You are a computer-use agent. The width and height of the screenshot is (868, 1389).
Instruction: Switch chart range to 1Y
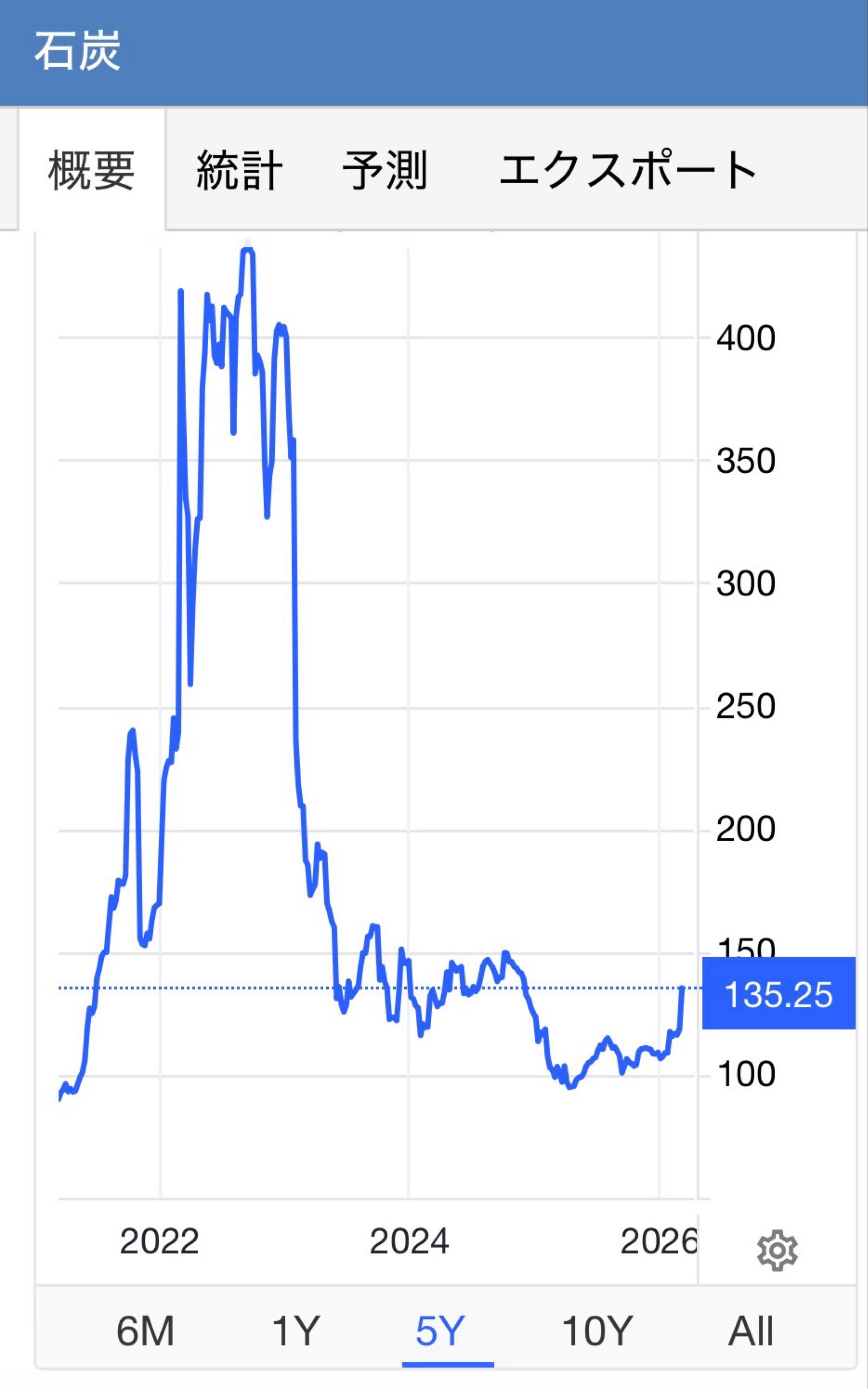(x=295, y=1331)
